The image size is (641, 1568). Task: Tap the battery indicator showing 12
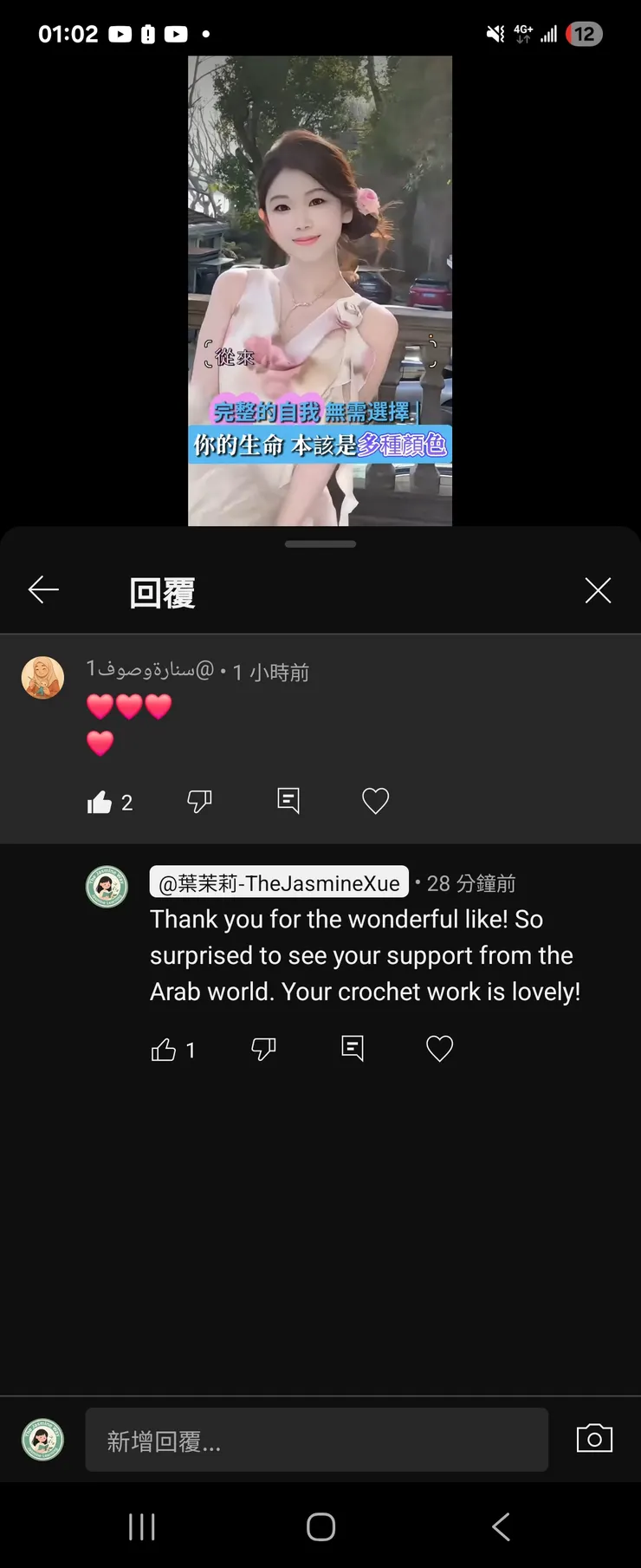pyautogui.click(x=585, y=34)
